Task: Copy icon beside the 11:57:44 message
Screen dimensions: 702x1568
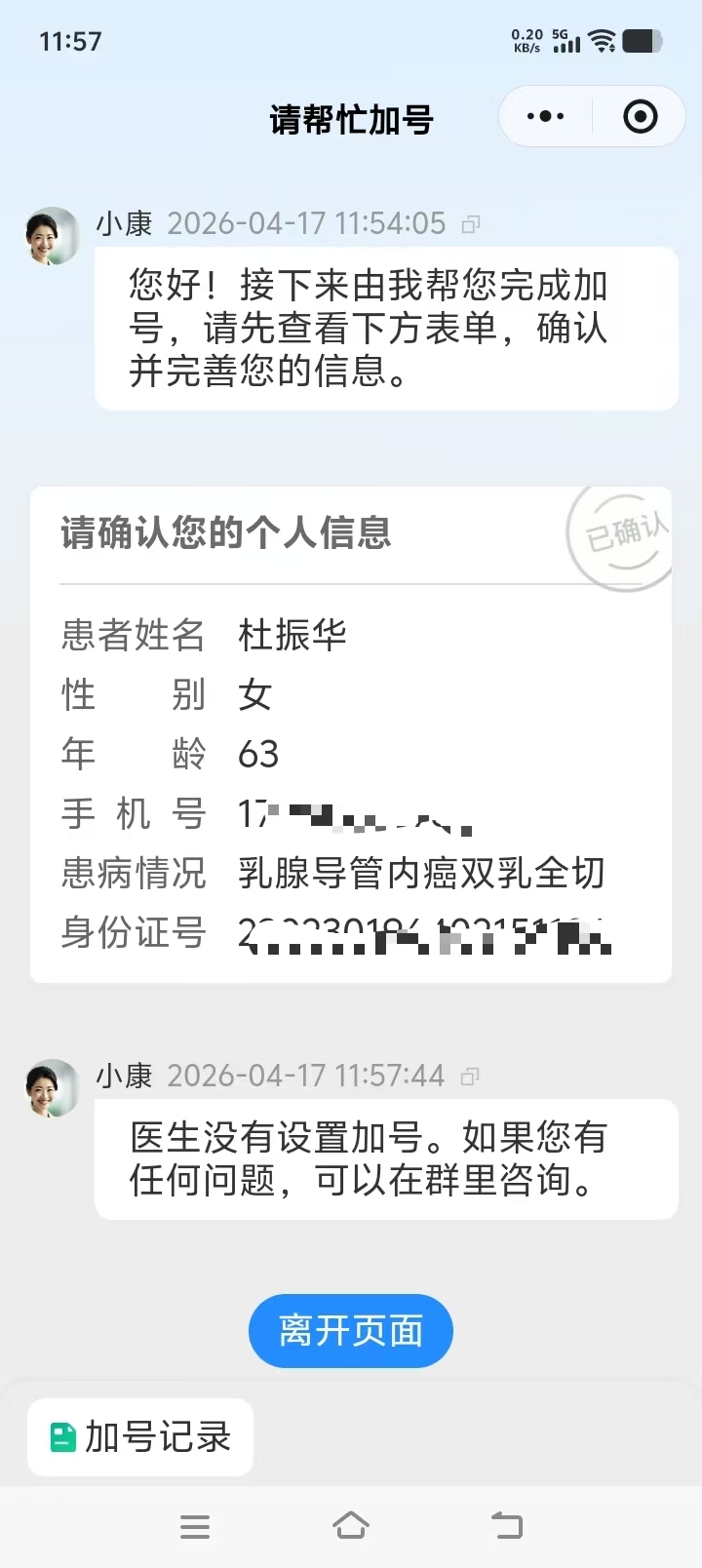Action: (x=470, y=1077)
